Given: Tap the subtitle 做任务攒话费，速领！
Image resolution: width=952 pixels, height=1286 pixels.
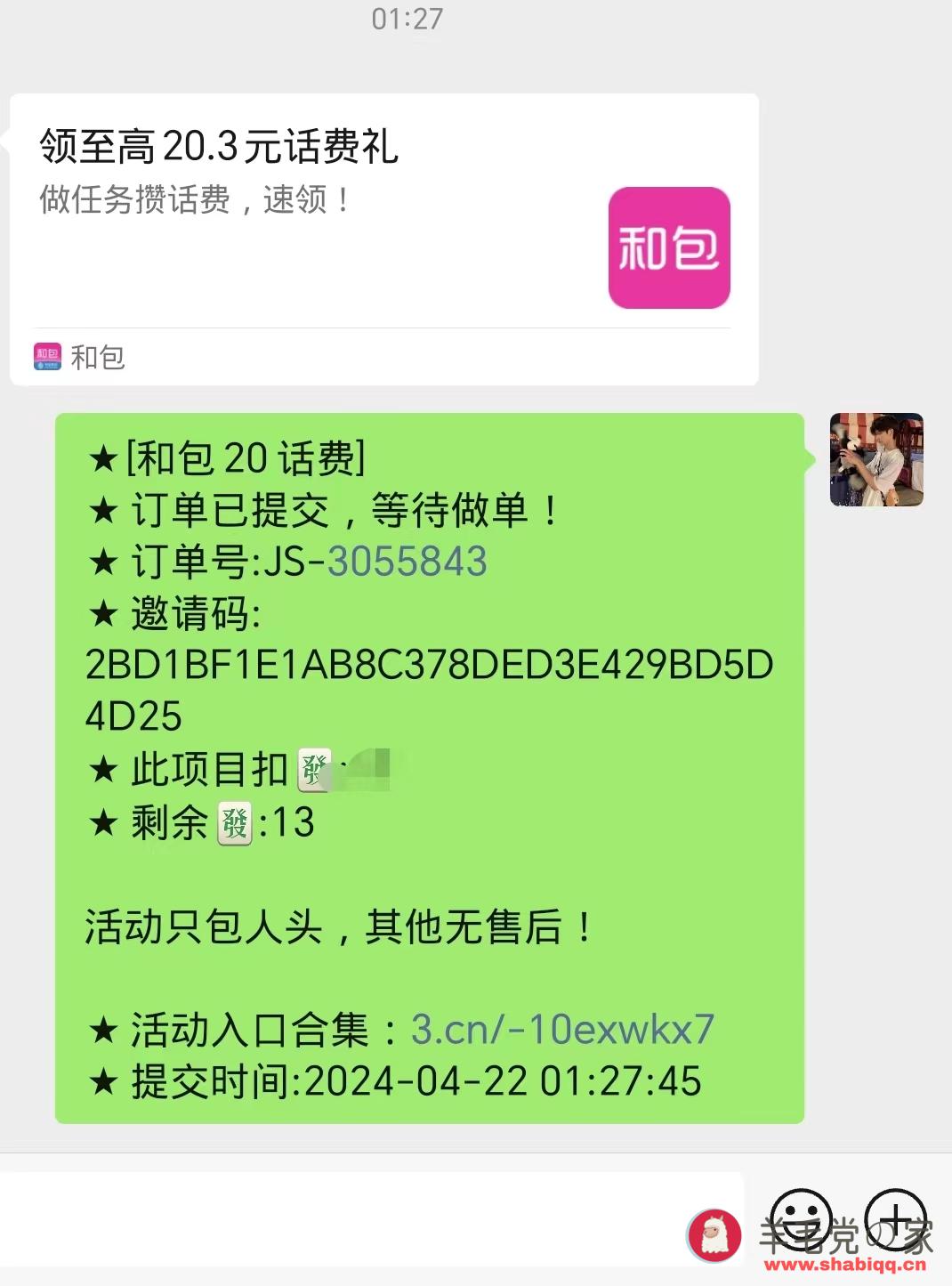Looking at the screenshot, I should [x=192, y=200].
